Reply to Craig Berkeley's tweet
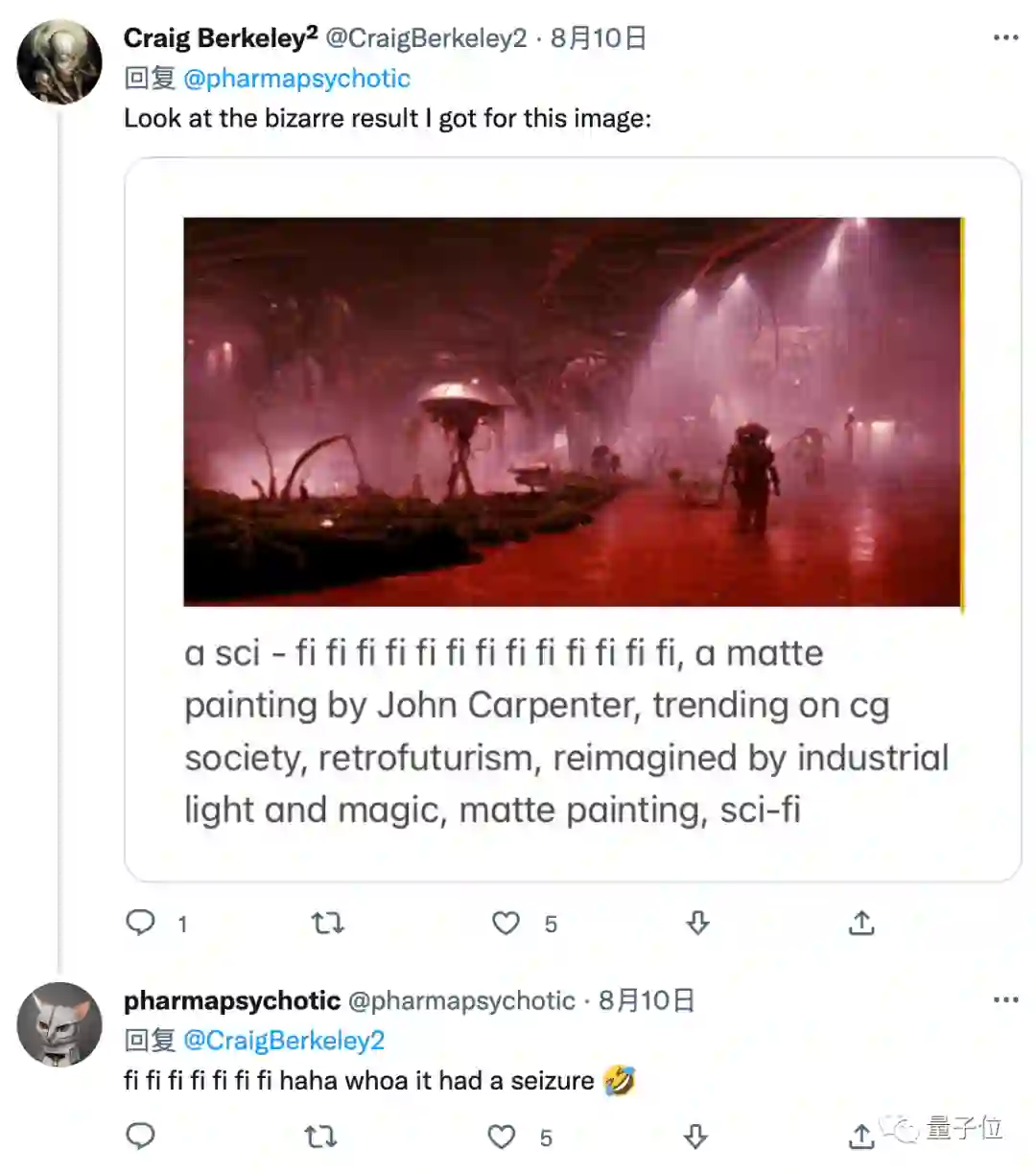Image resolution: width=1036 pixels, height=1173 pixels. pos(141,923)
